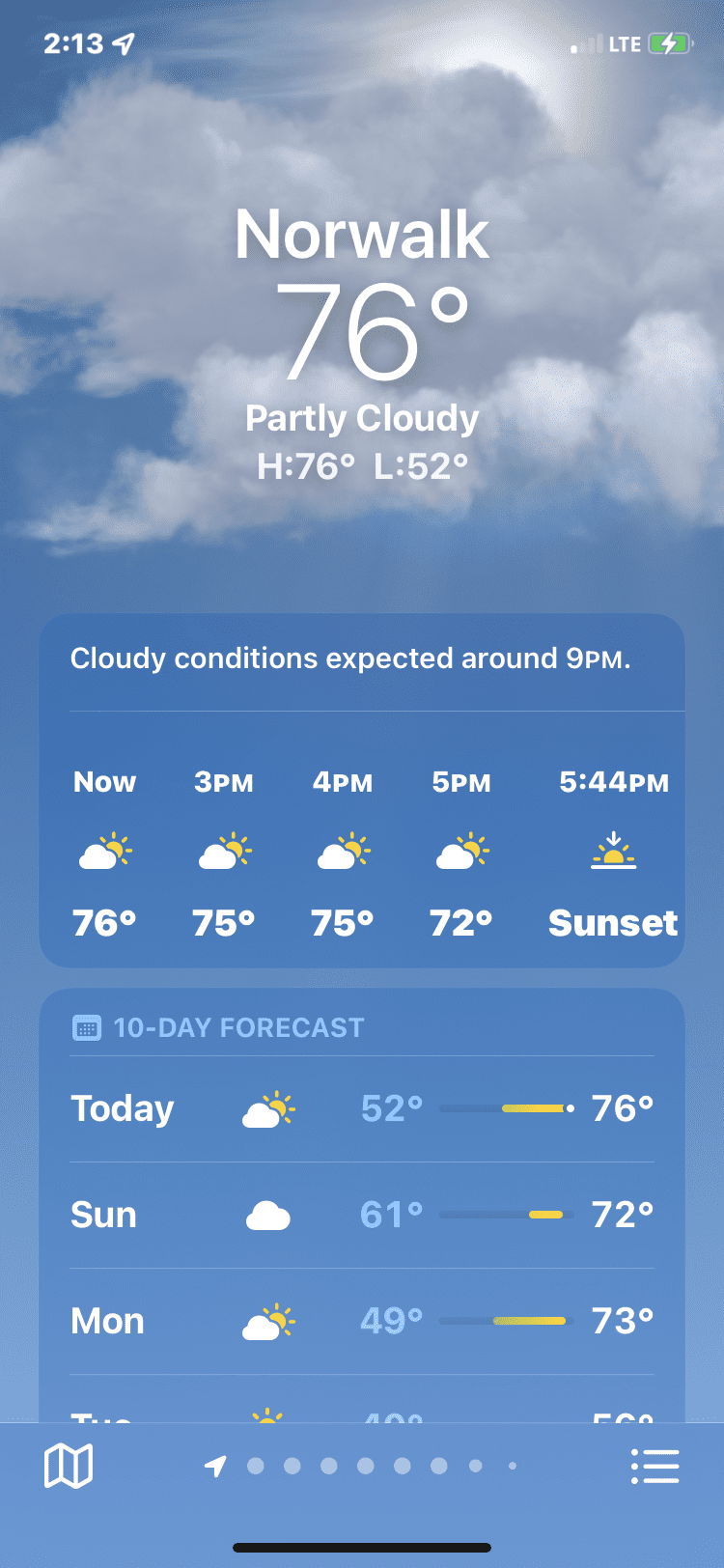Open the weather map

69,1466
